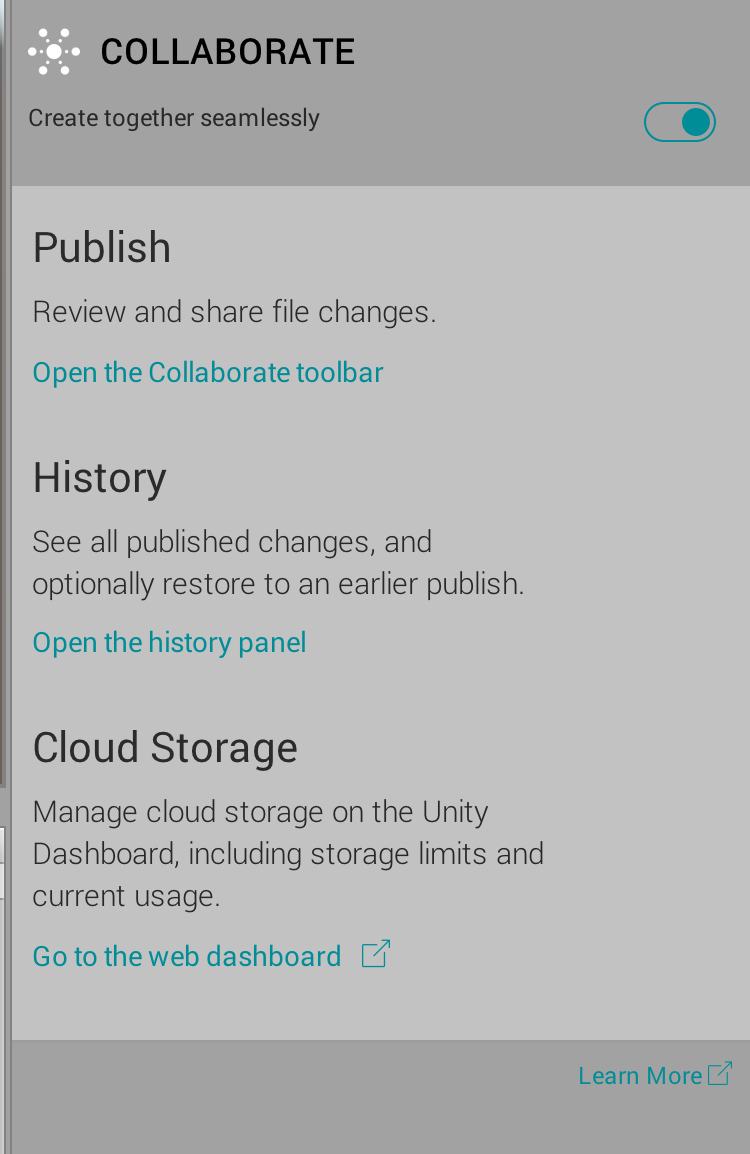Click the History section heading

[x=99, y=477]
